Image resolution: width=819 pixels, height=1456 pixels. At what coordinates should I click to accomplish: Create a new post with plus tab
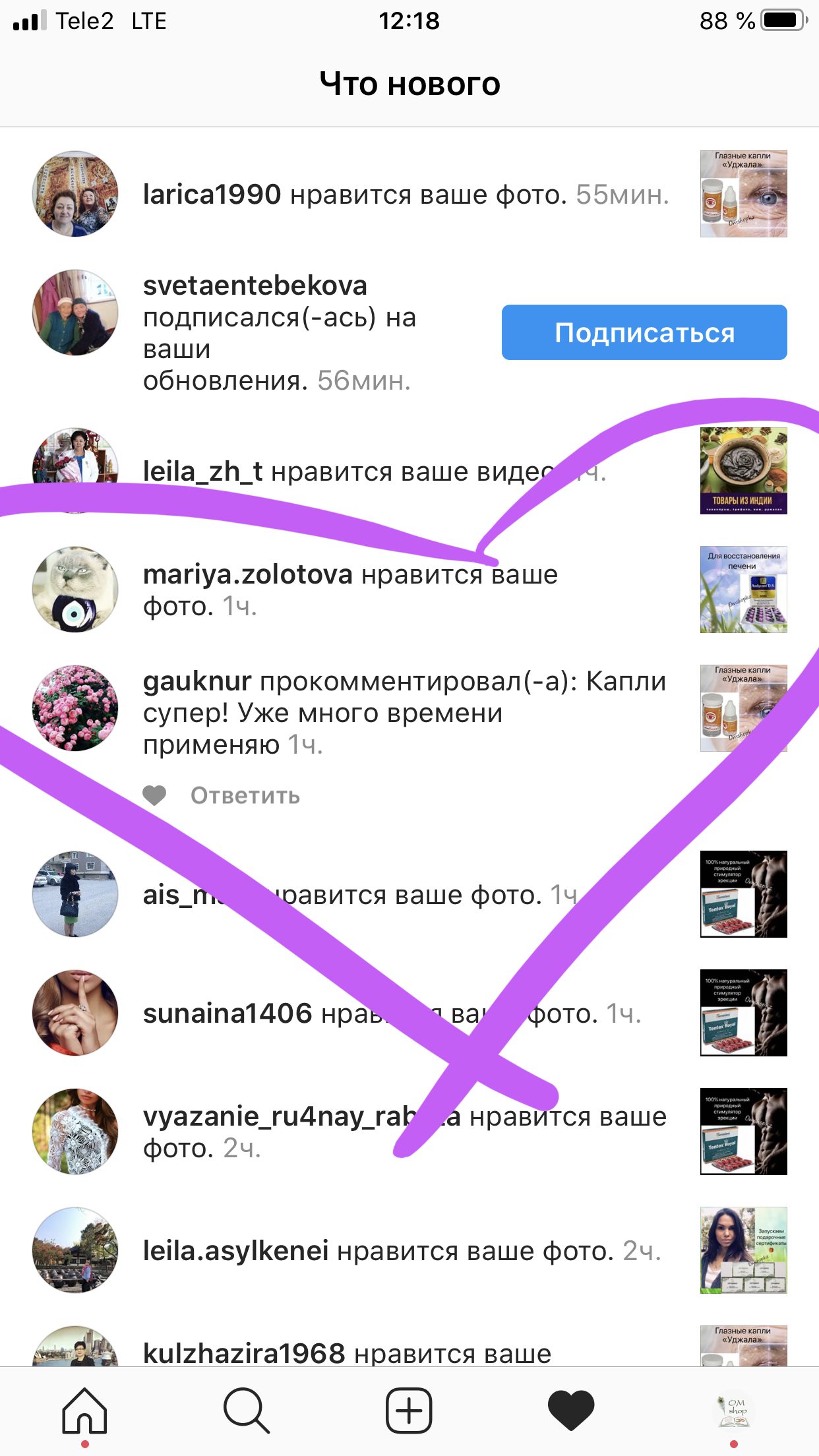(x=409, y=1411)
